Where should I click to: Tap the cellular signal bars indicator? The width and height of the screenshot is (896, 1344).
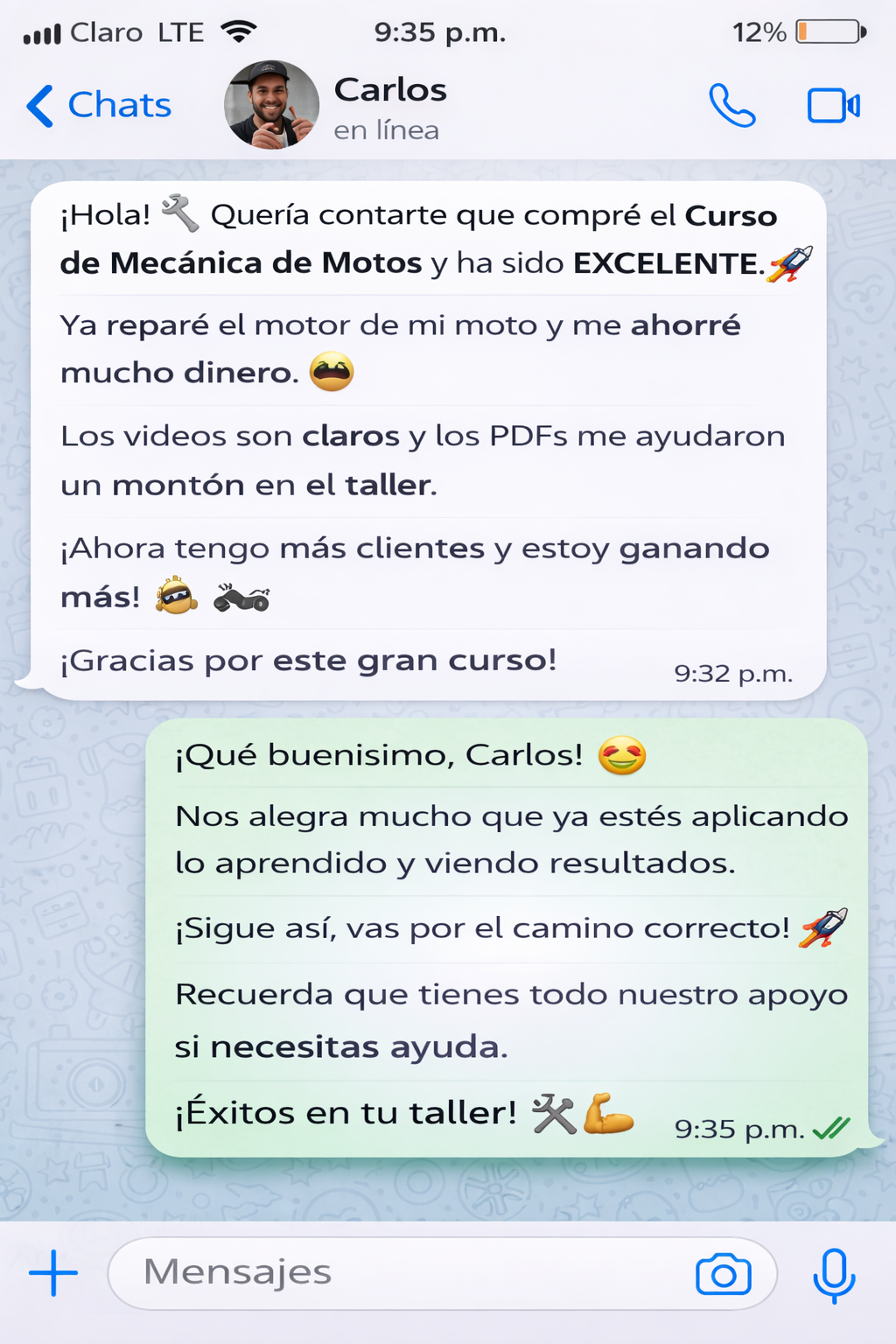[41, 31]
